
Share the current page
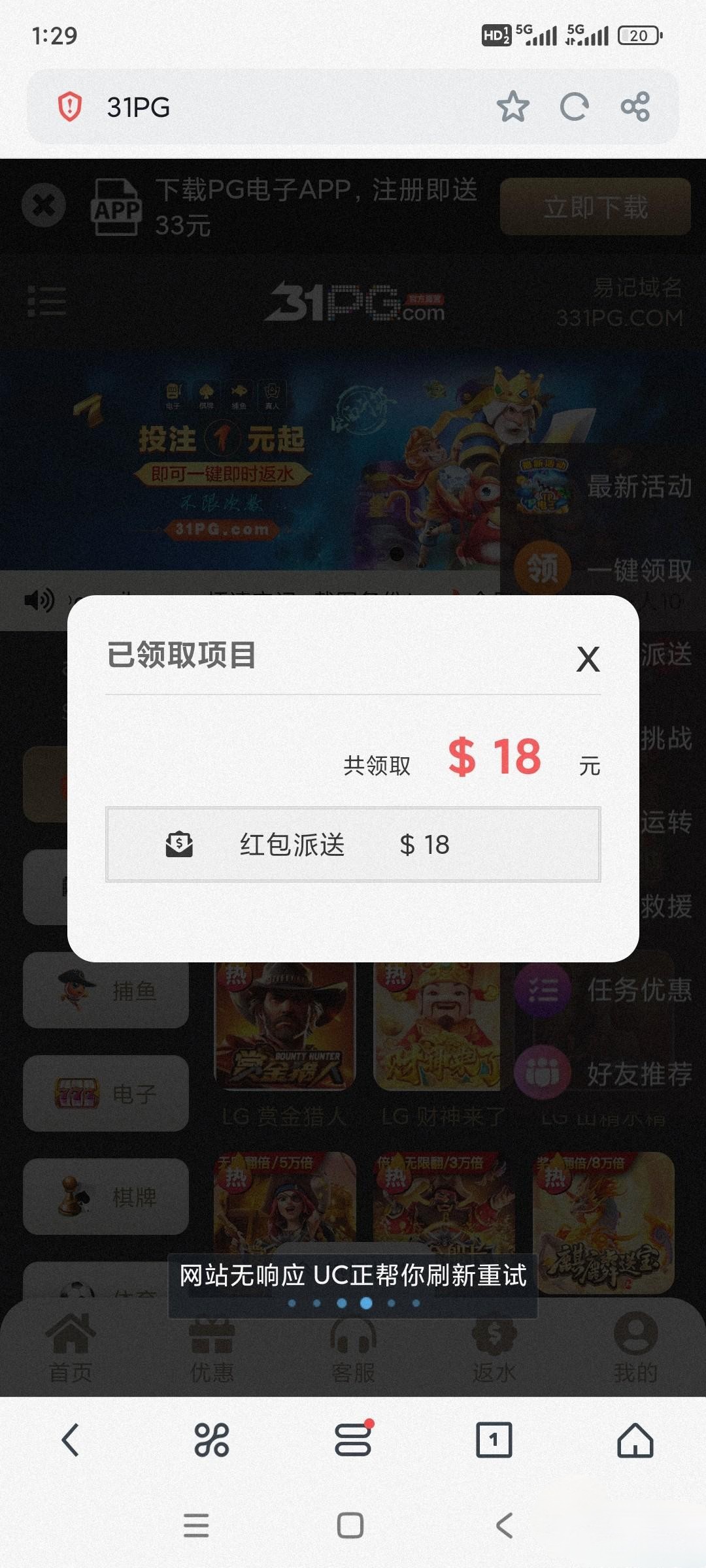(635, 107)
